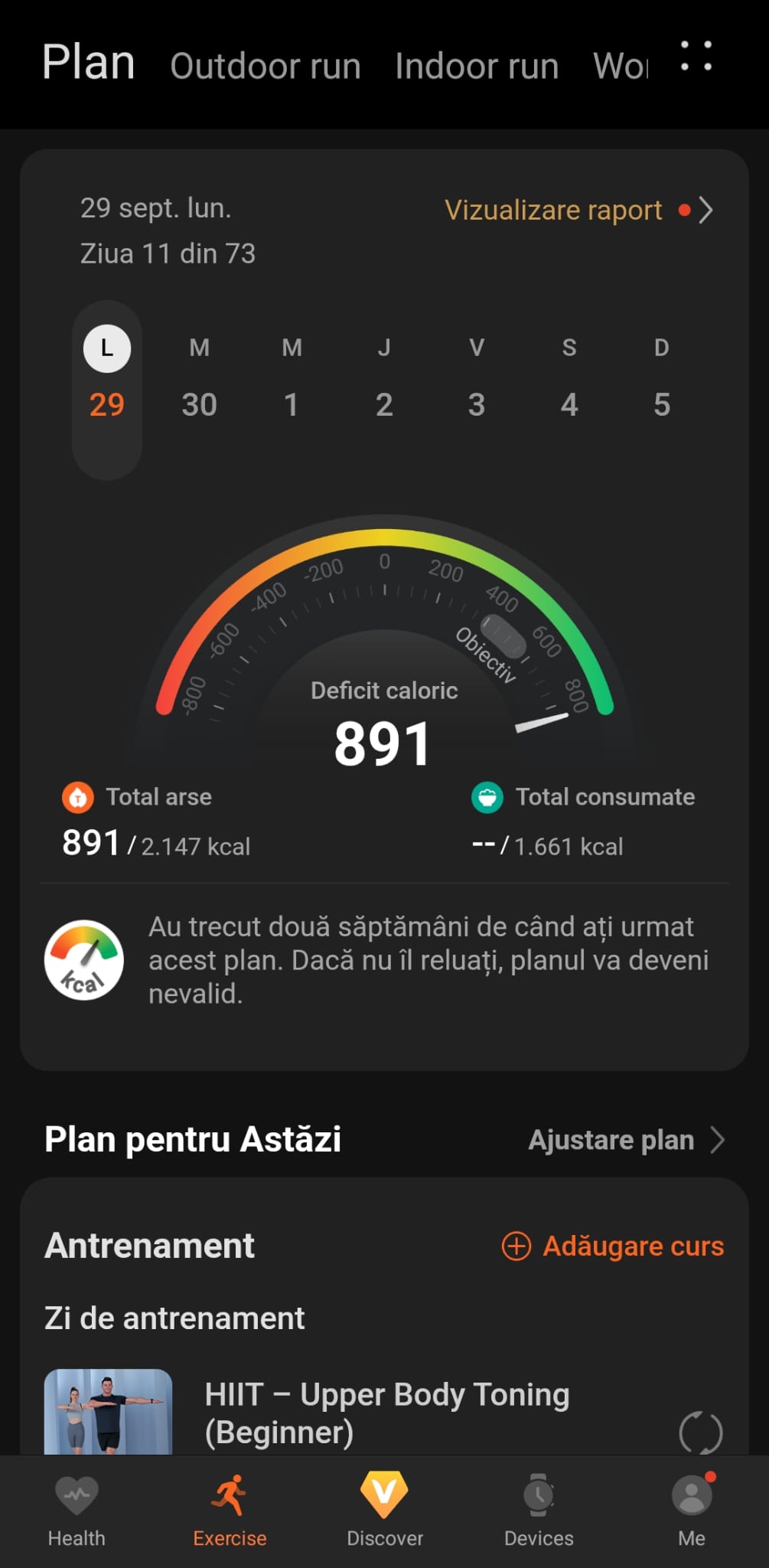
Task: Open Ajustare plan
Action: [x=625, y=1140]
